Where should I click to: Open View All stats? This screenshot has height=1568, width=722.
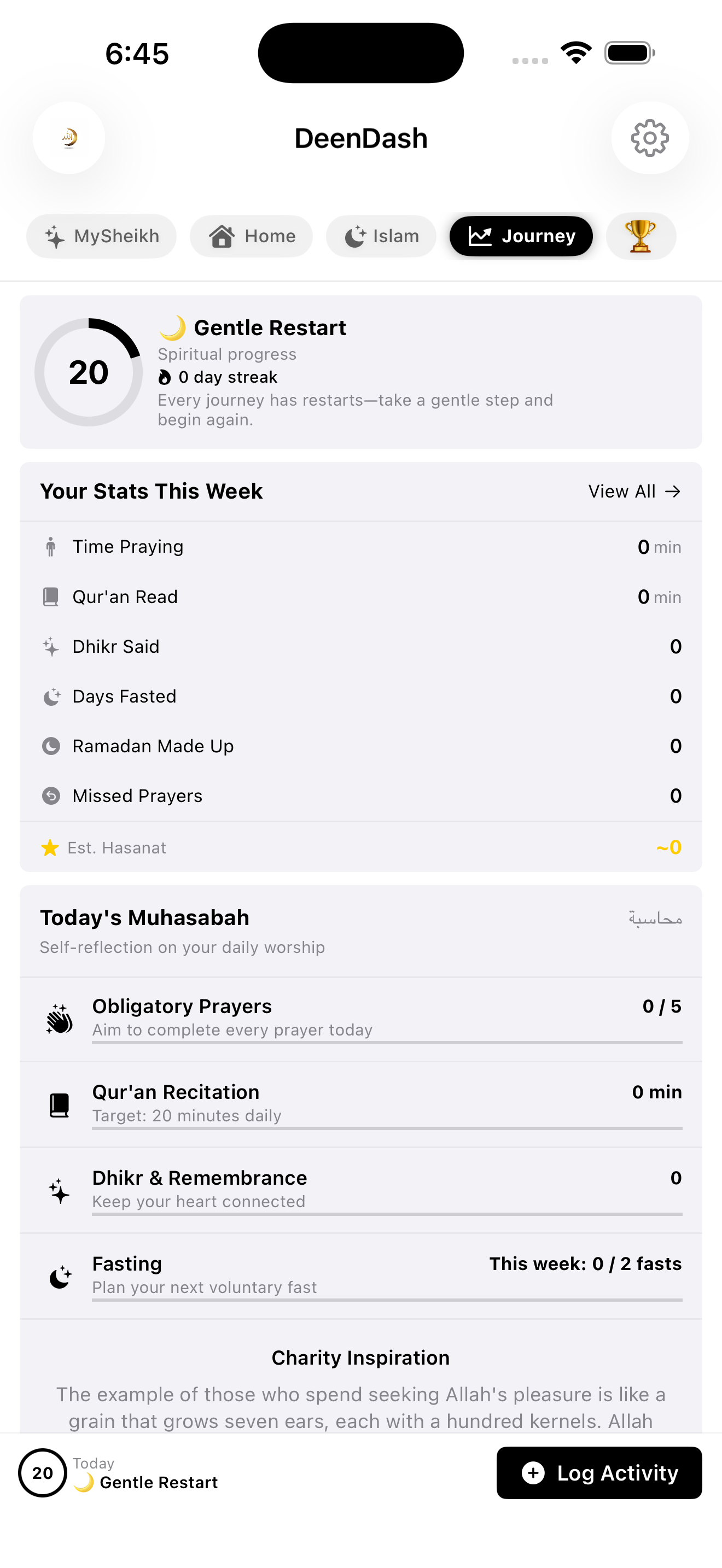coord(634,491)
